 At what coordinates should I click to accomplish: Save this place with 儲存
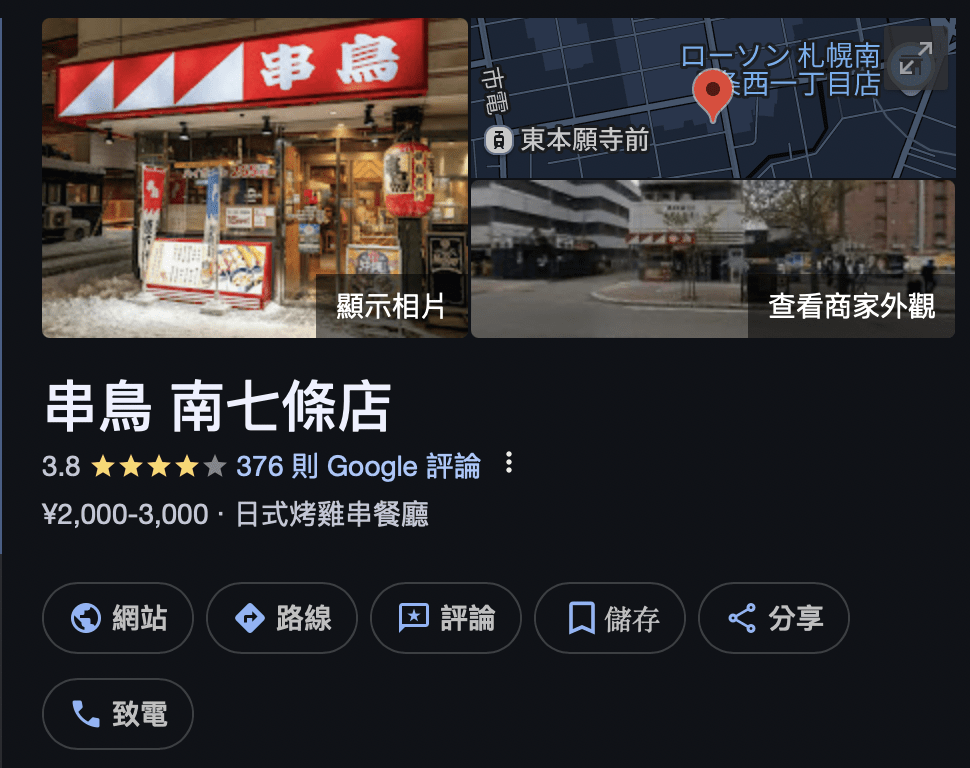610,618
